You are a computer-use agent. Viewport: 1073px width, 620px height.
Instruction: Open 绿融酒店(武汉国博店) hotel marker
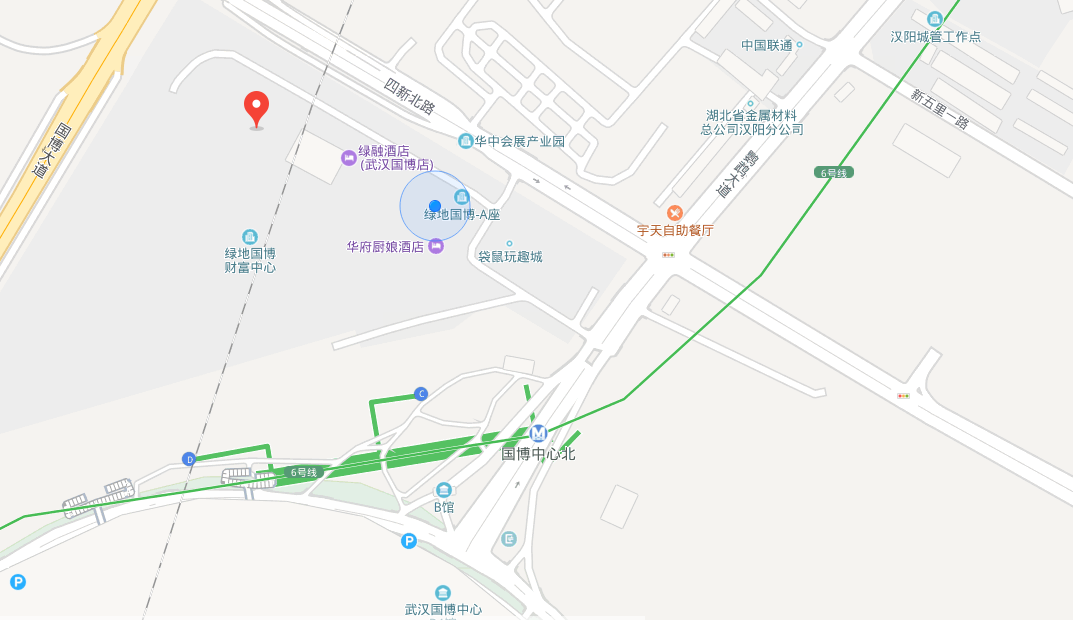click(349, 157)
